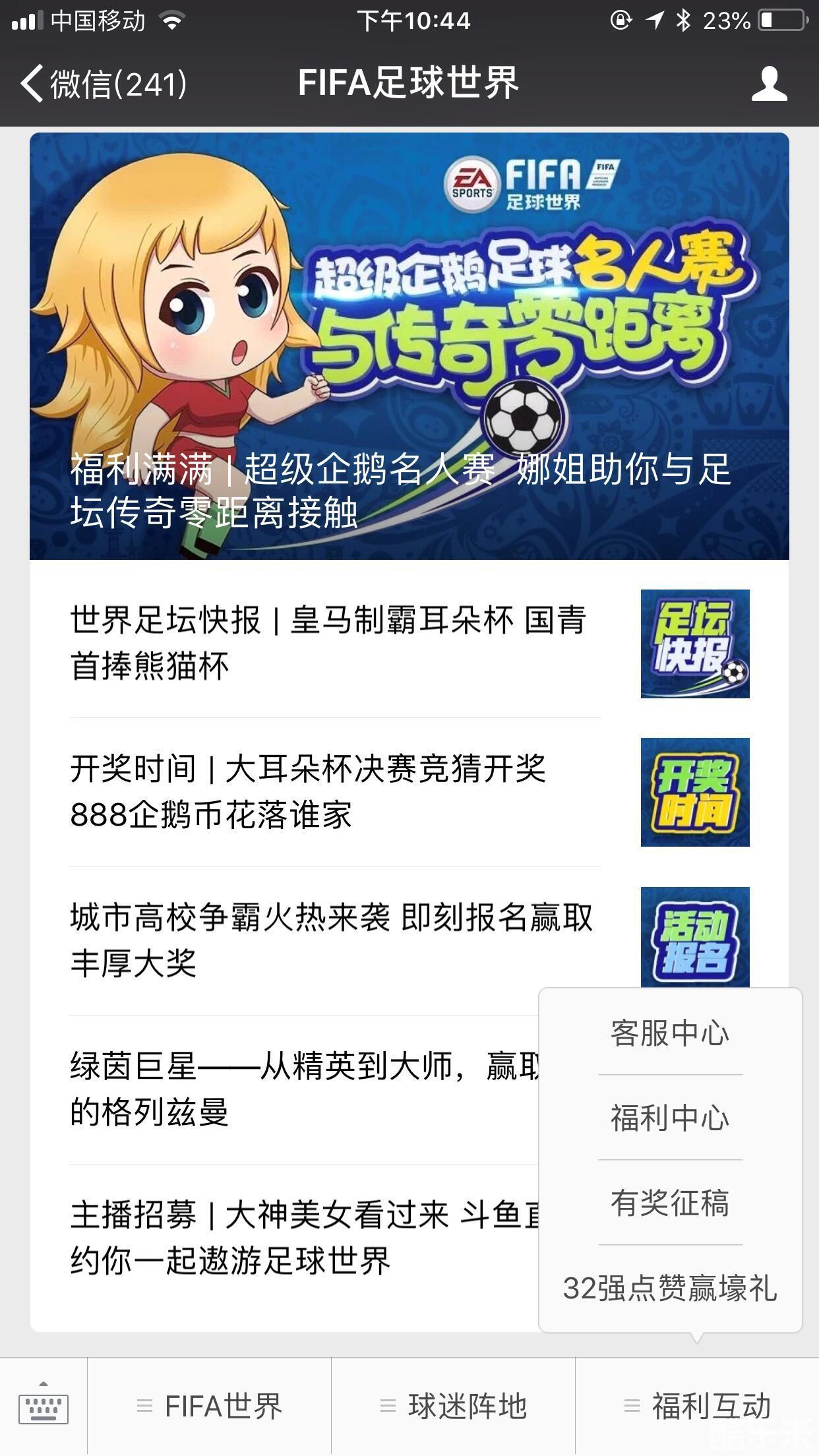Open the 主播招募 article
Screen dimensions: 819x1456
(303, 1237)
